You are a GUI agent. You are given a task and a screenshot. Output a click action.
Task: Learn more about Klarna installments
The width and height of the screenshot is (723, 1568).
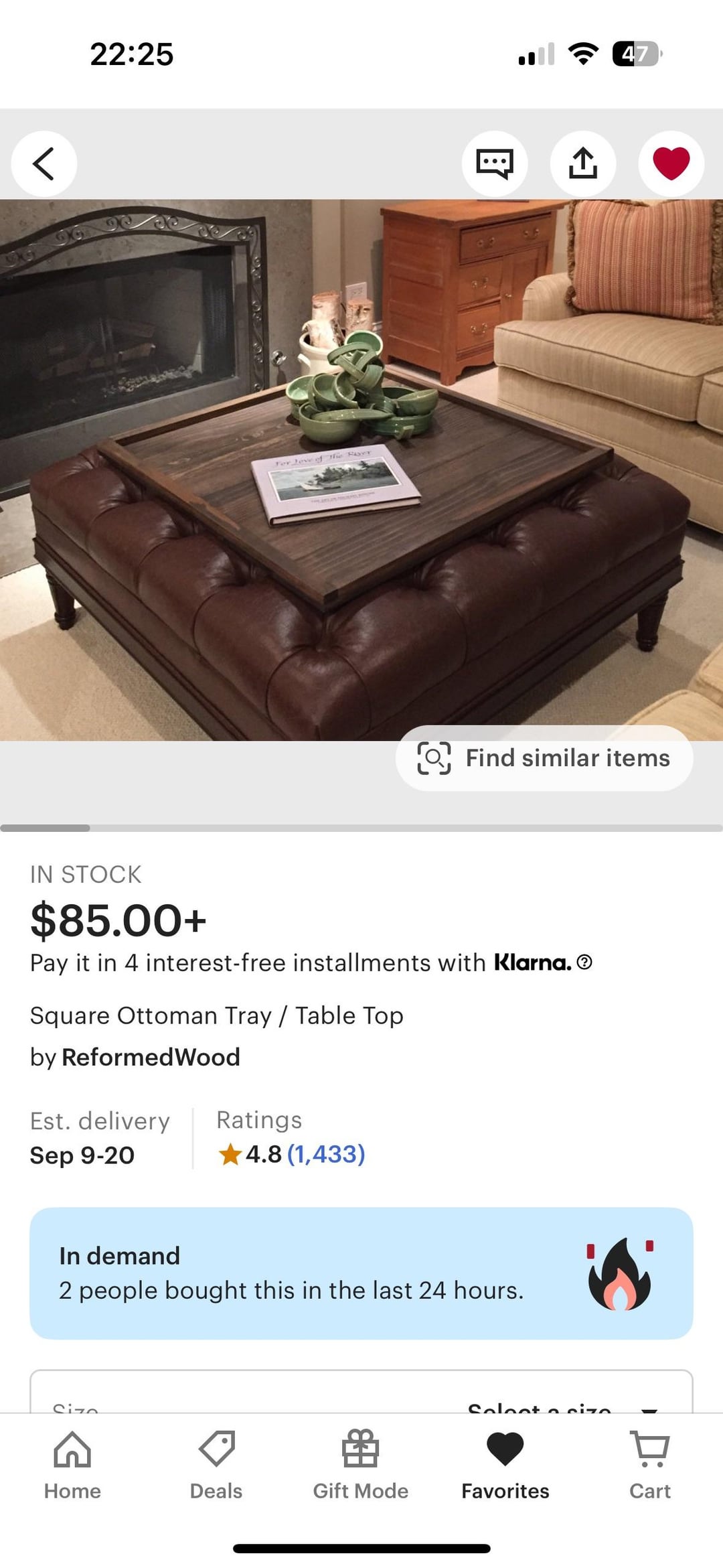click(x=584, y=963)
